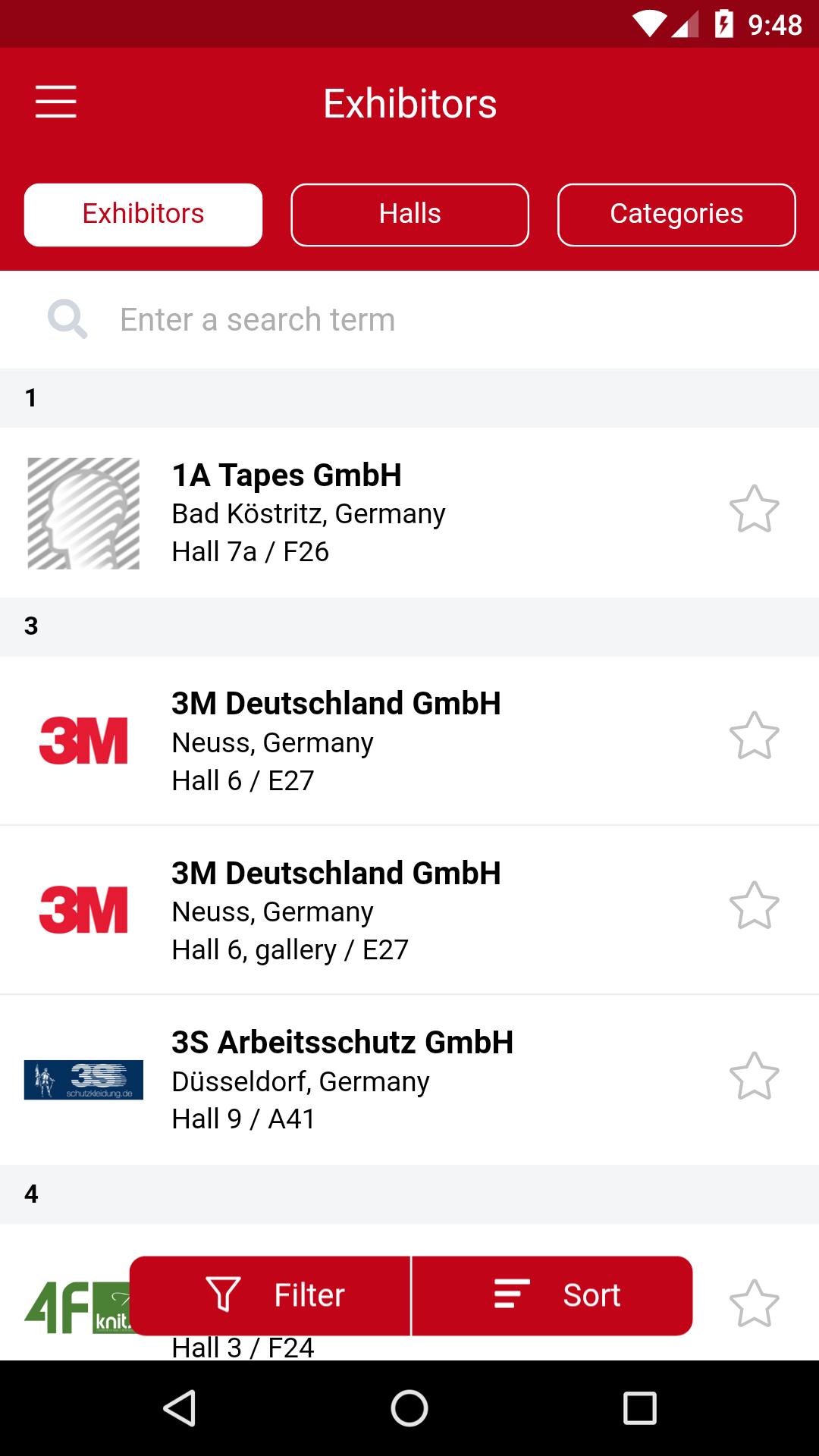The width and height of the screenshot is (819, 1456).
Task: Star 3M Deutschland GmbH at Hall 6 / E27
Action: tap(754, 736)
